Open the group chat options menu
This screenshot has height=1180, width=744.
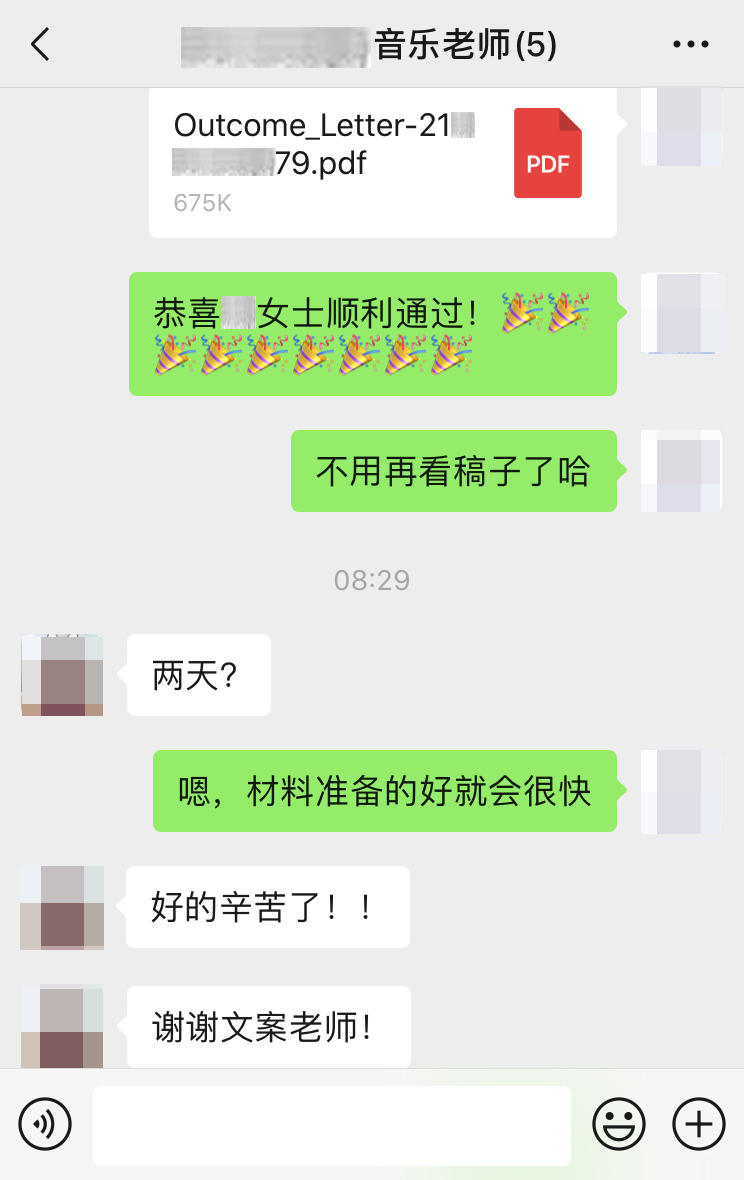pyautogui.click(x=690, y=45)
